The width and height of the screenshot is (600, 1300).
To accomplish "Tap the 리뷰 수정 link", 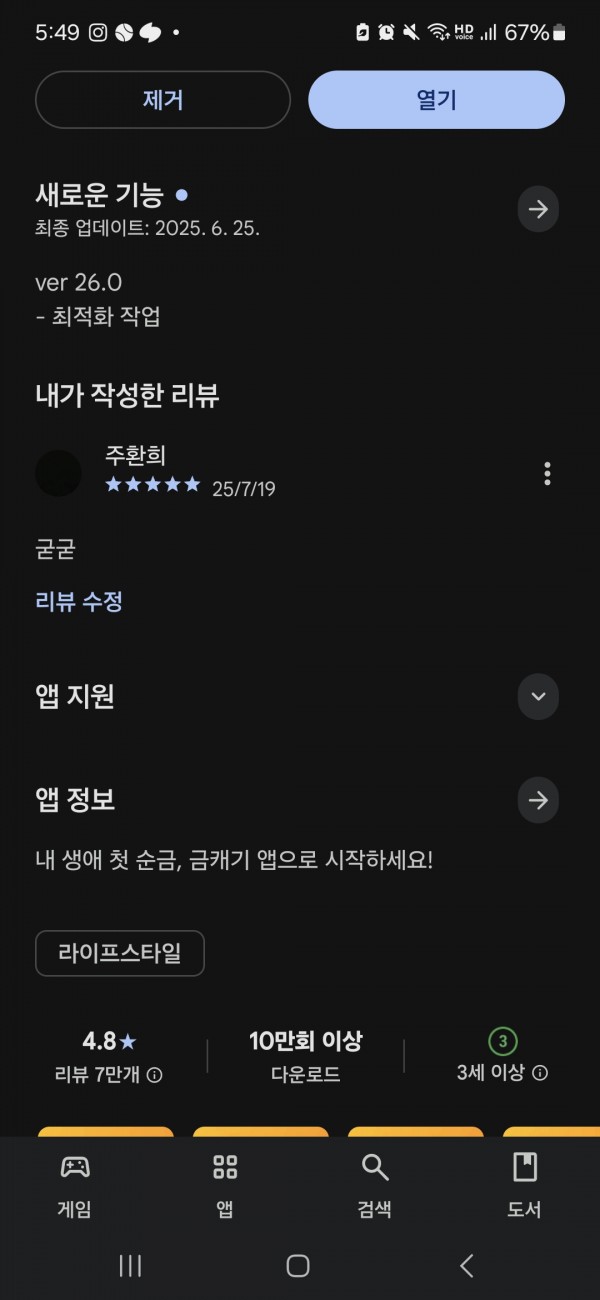I will [79, 601].
